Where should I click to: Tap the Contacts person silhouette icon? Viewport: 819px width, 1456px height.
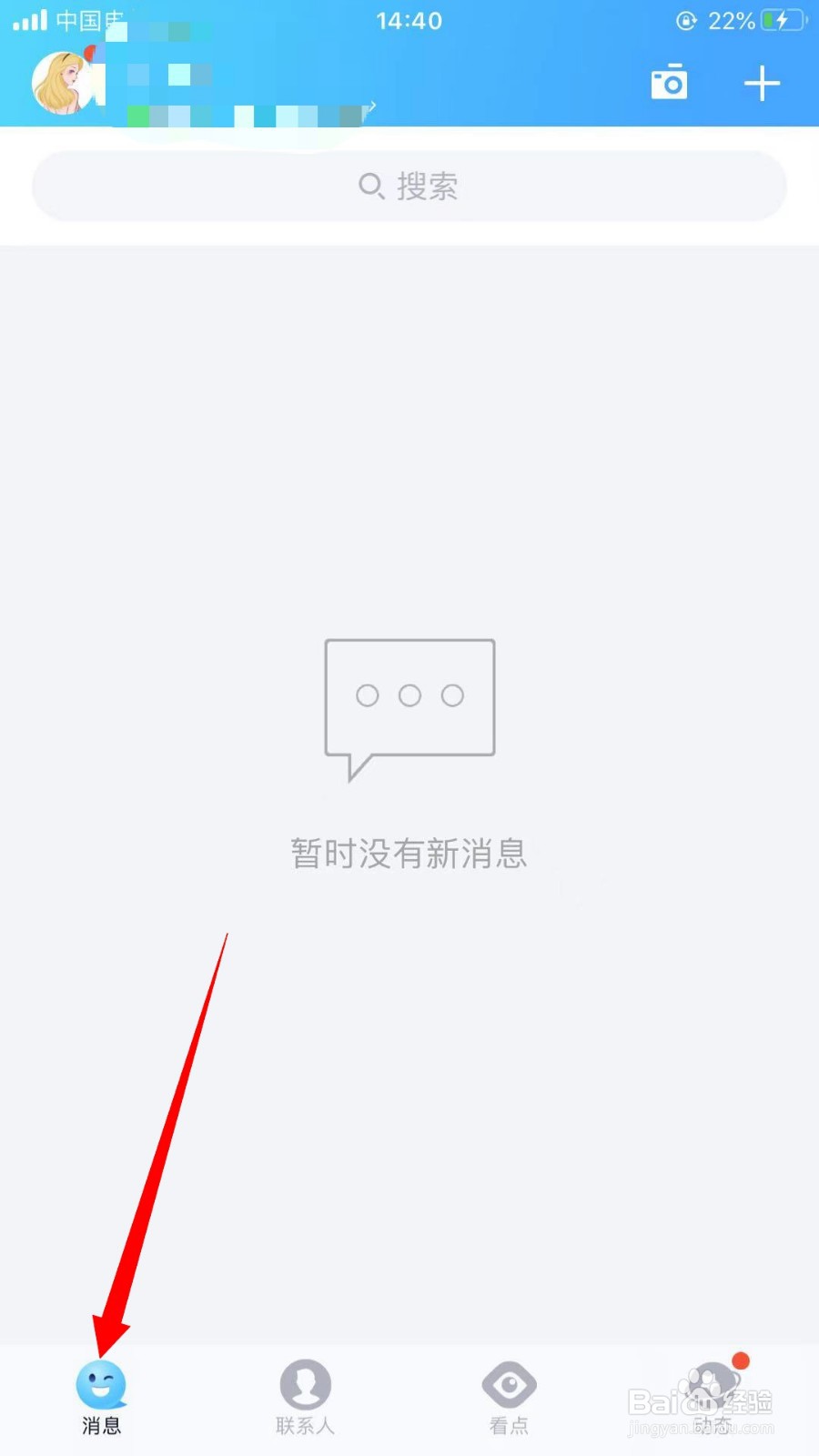click(305, 1386)
